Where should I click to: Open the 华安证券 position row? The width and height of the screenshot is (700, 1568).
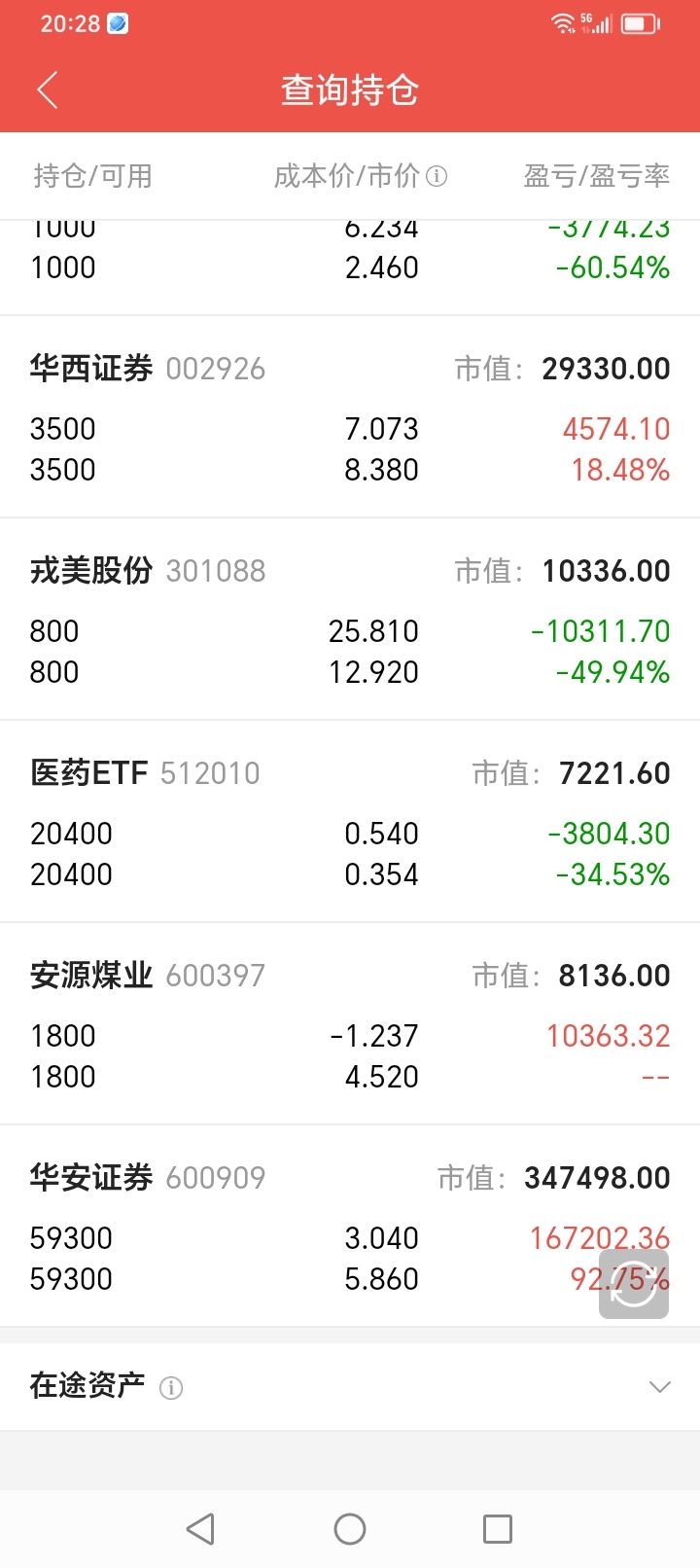coord(350,1228)
